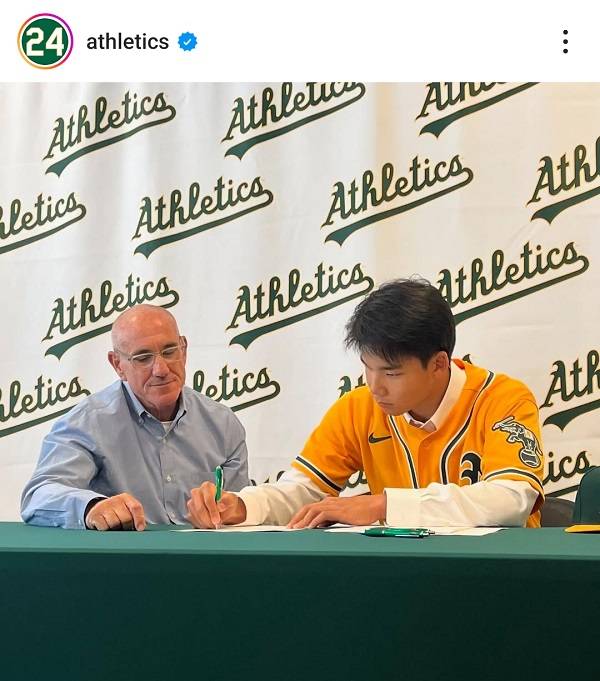
Task: Open the post's three-dot overflow menu
Action: 565,41
